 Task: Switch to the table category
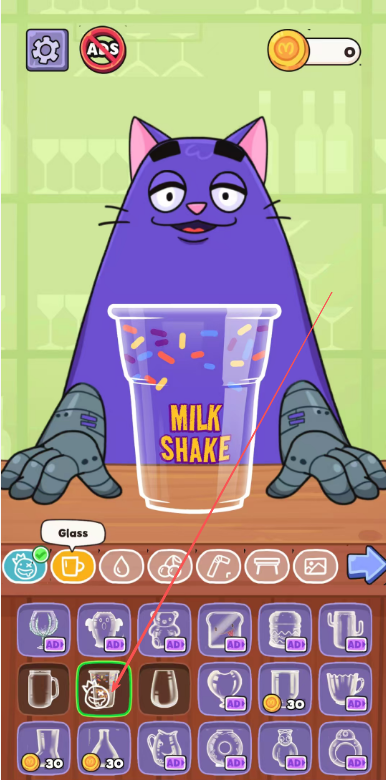tap(267, 566)
